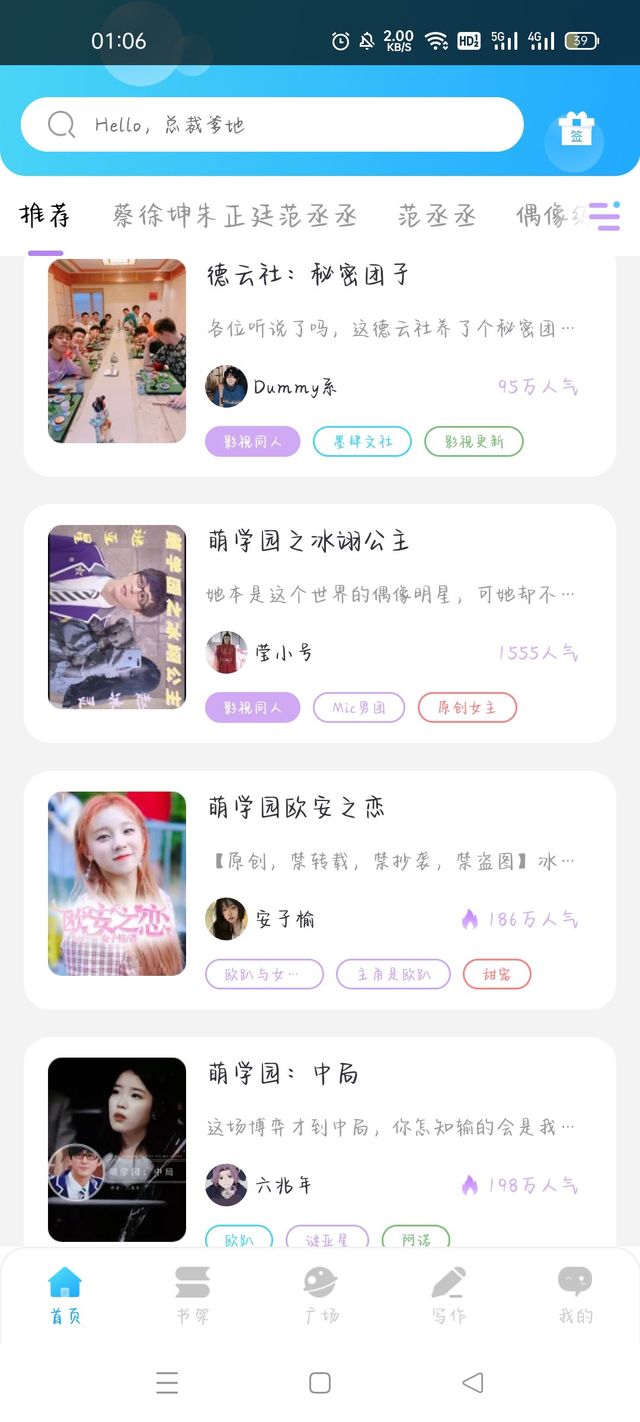Select the 主角是欧趴 tag chip

(394, 974)
